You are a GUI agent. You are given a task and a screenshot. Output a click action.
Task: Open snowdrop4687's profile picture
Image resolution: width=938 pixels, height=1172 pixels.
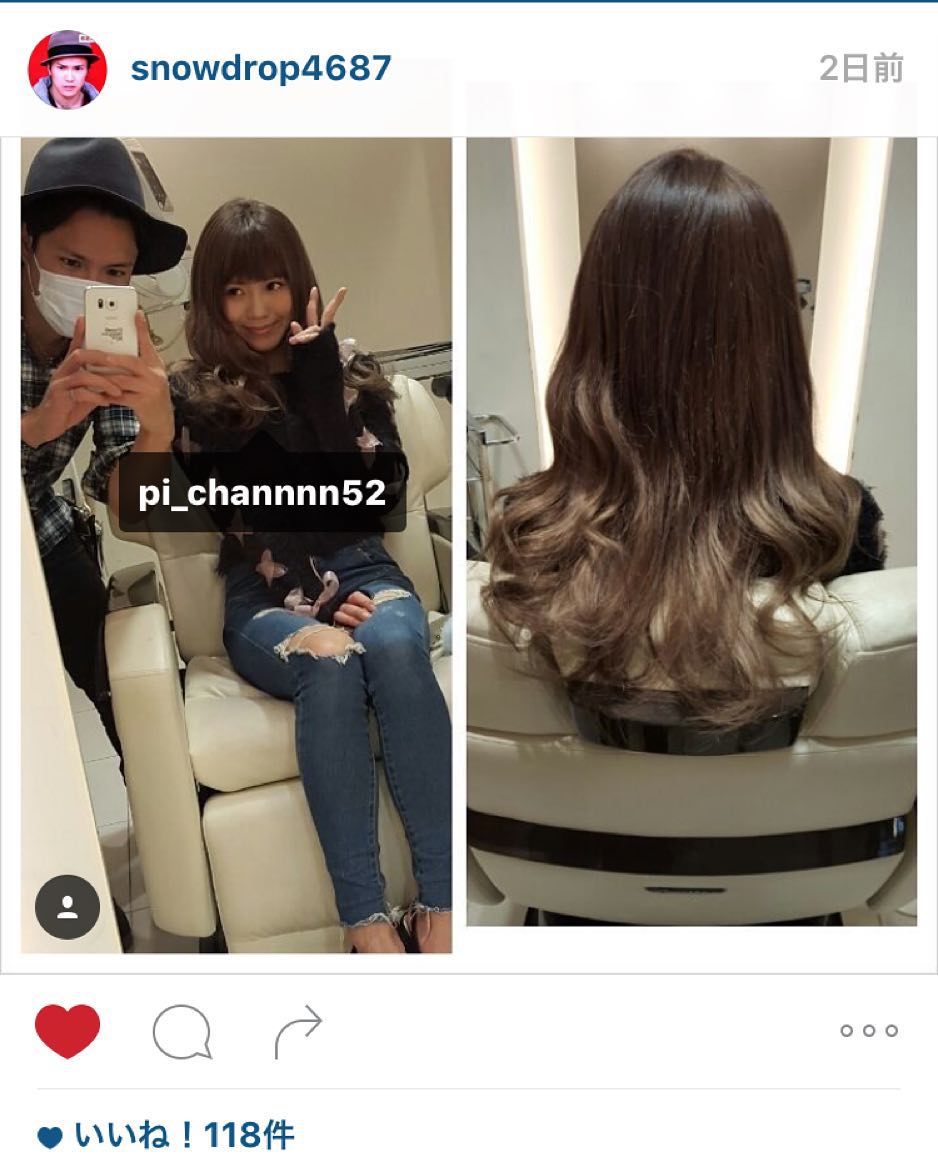(67, 69)
